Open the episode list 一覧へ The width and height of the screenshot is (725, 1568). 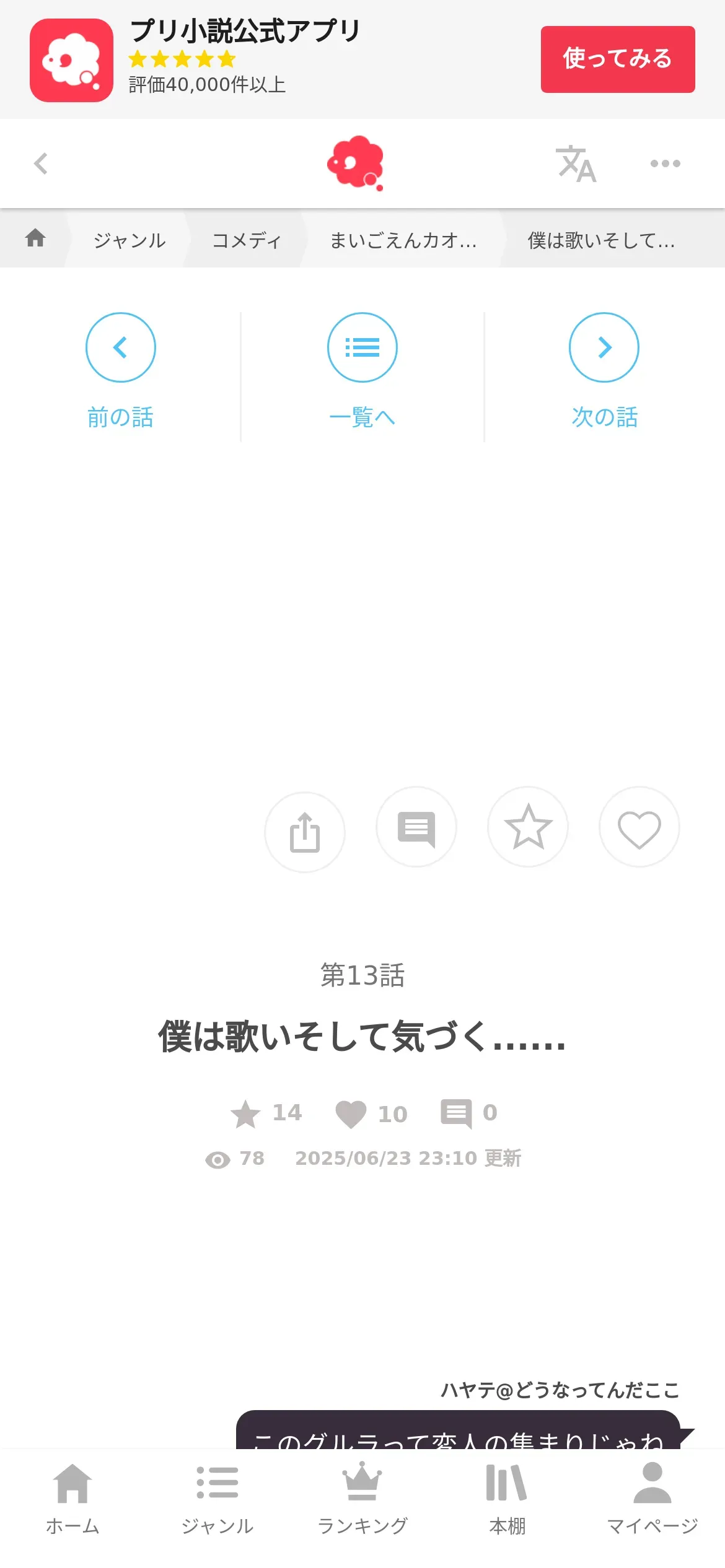(x=362, y=370)
